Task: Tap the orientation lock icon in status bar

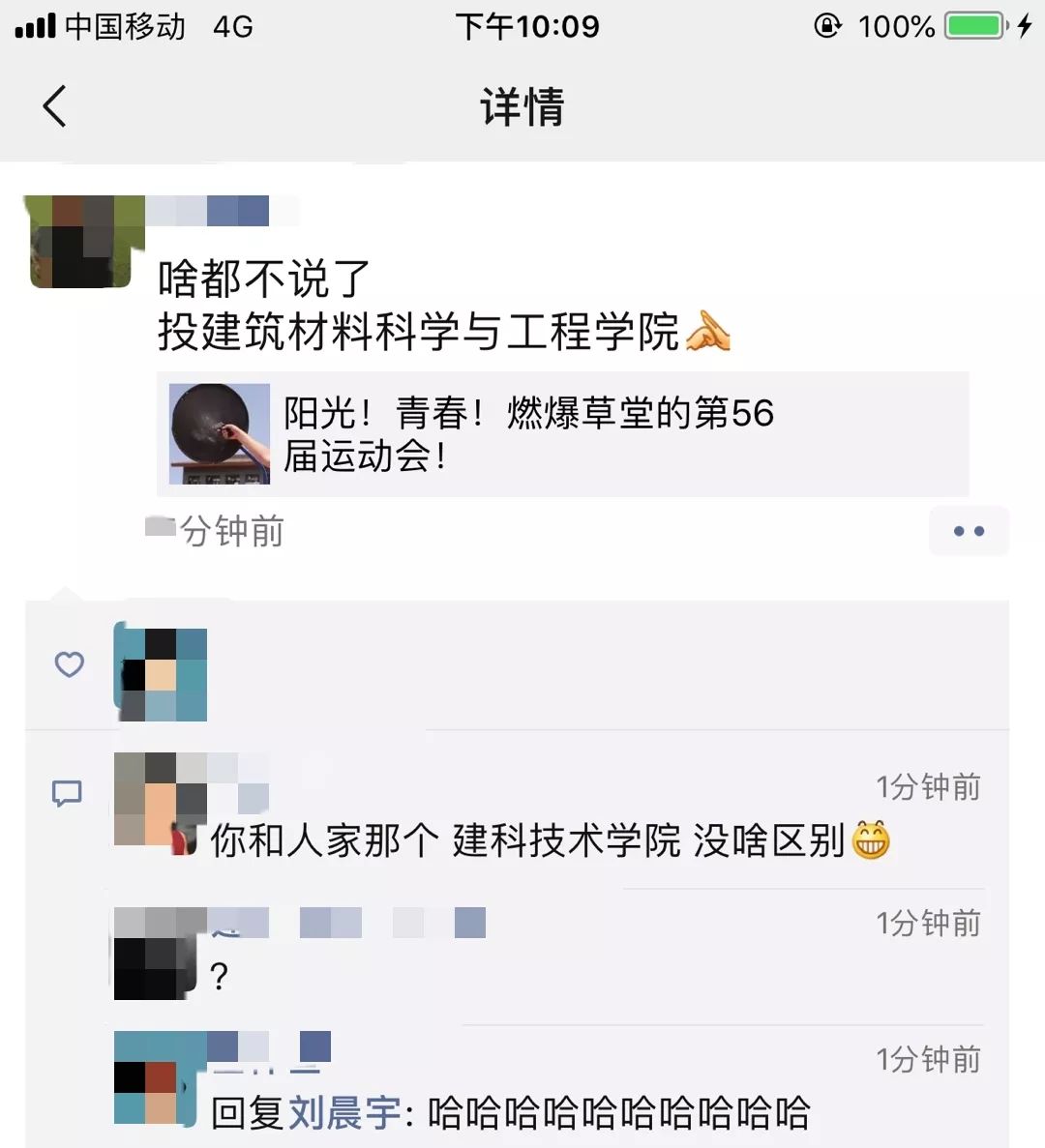Action: [827, 26]
